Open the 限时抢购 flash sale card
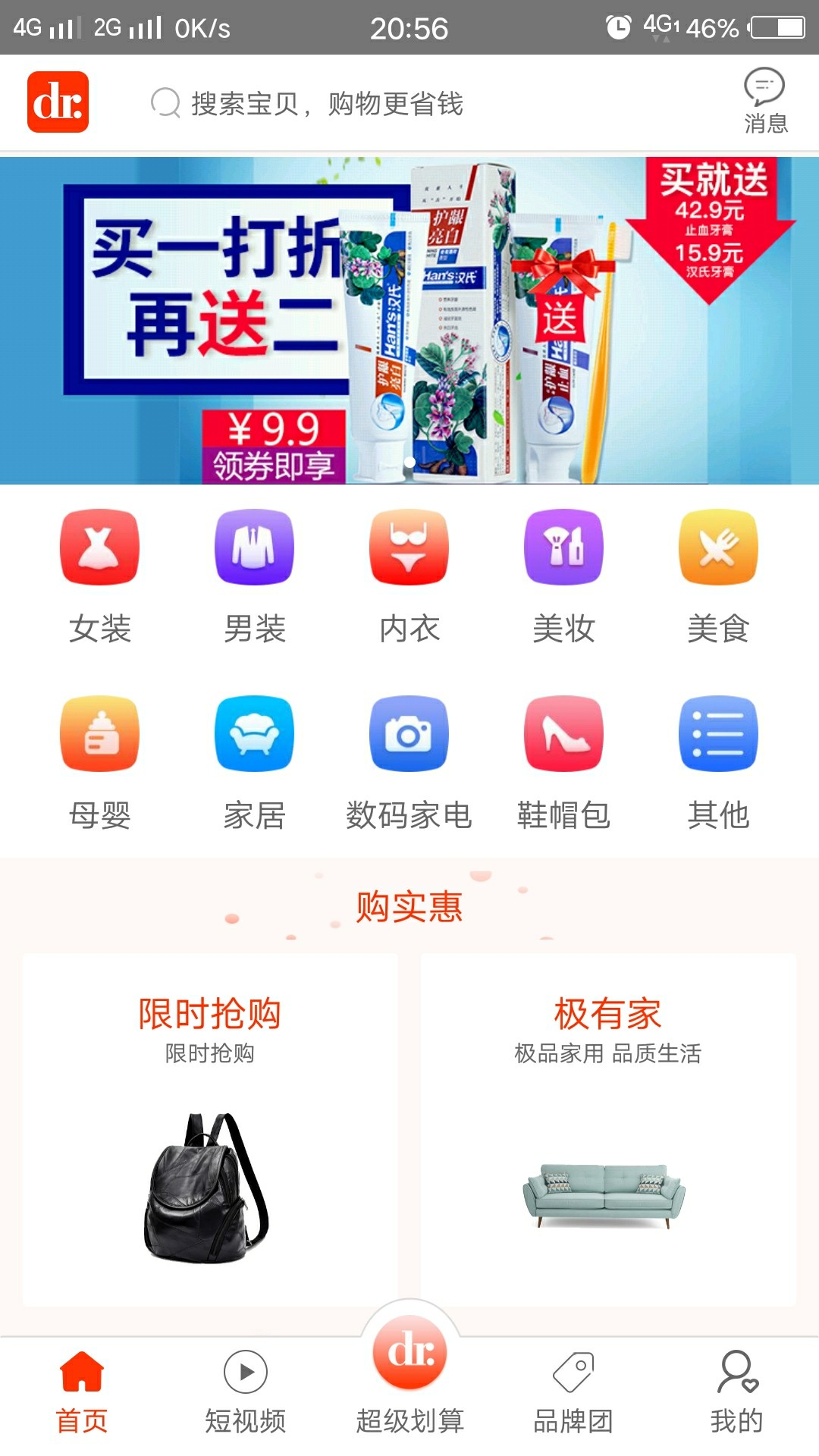The height and width of the screenshot is (1456, 819). point(210,1129)
